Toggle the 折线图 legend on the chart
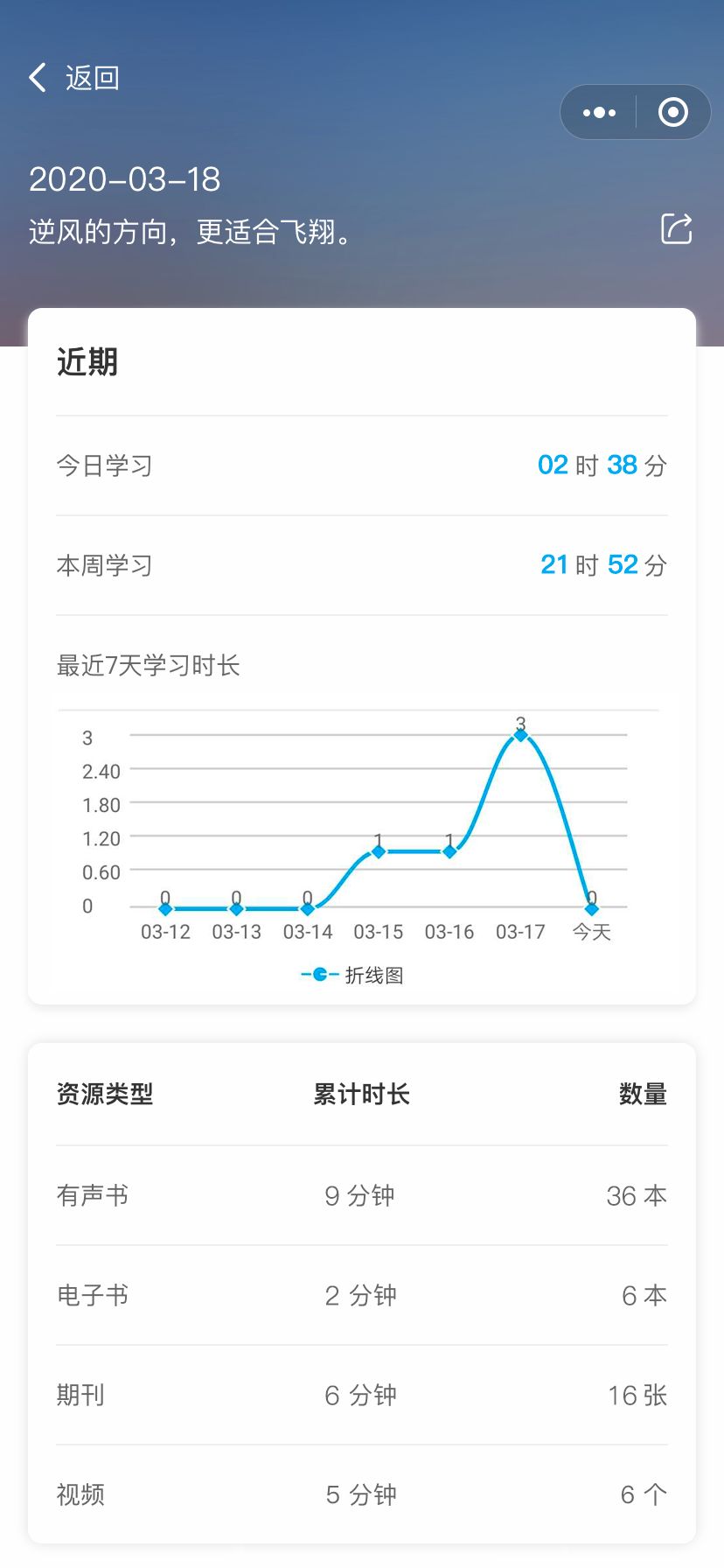Viewport: 724px width, 1568px height. click(x=352, y=975)
